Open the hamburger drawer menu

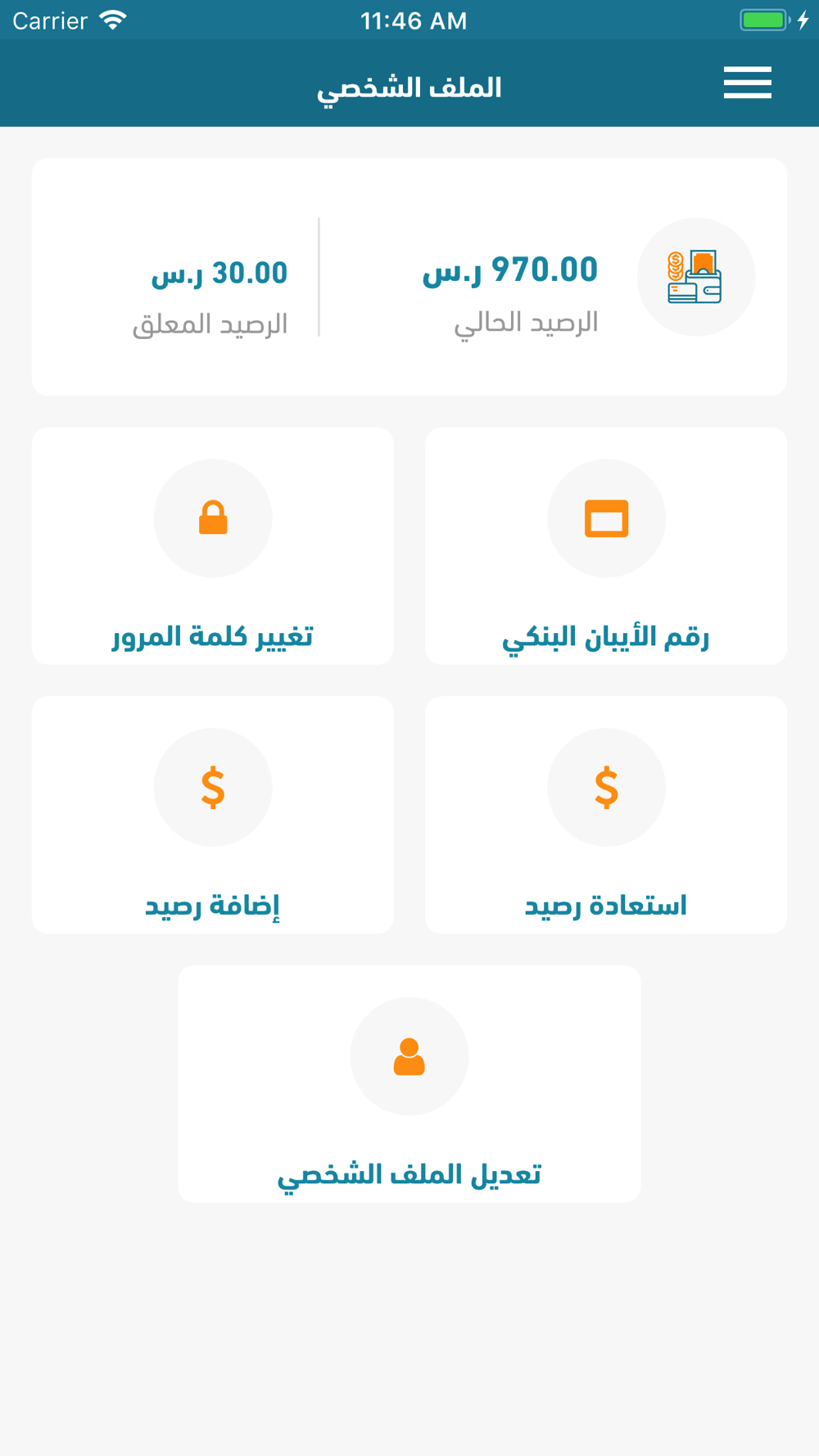coord(747,83)
